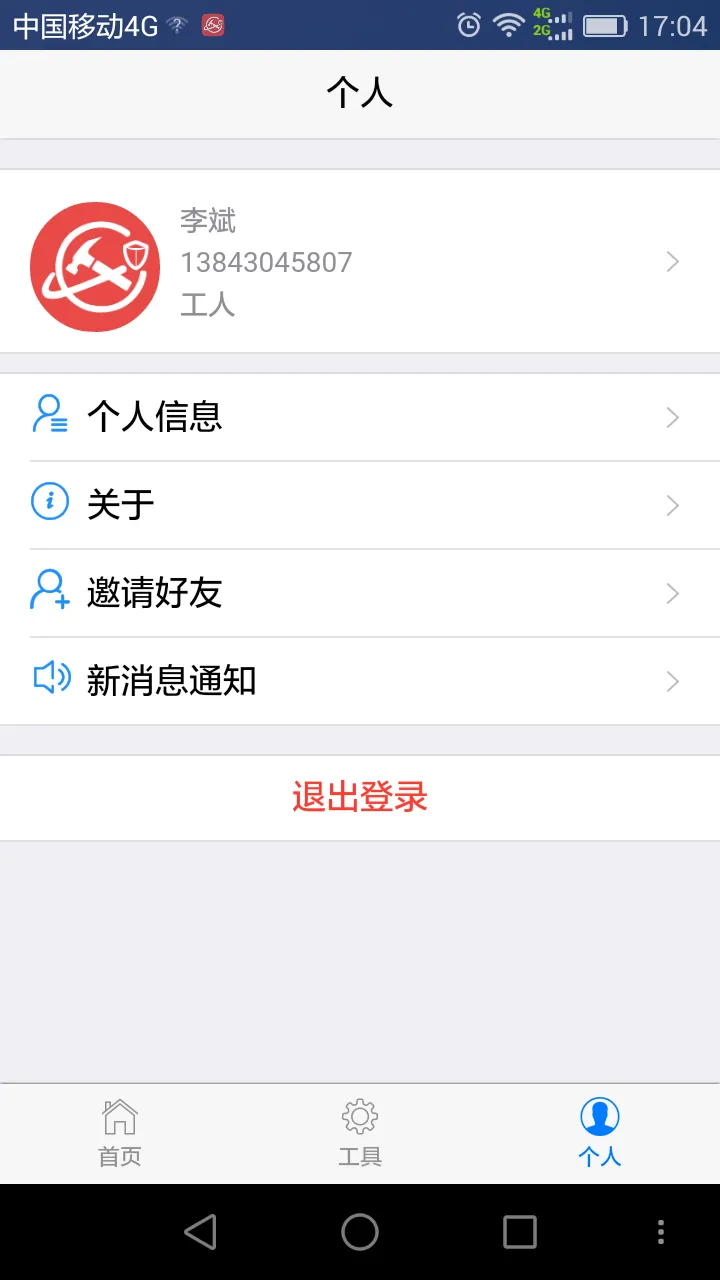Tap the system home button
Image resolution: width=720 pixels, height=1280 pixels.
tap(360, 1232)
